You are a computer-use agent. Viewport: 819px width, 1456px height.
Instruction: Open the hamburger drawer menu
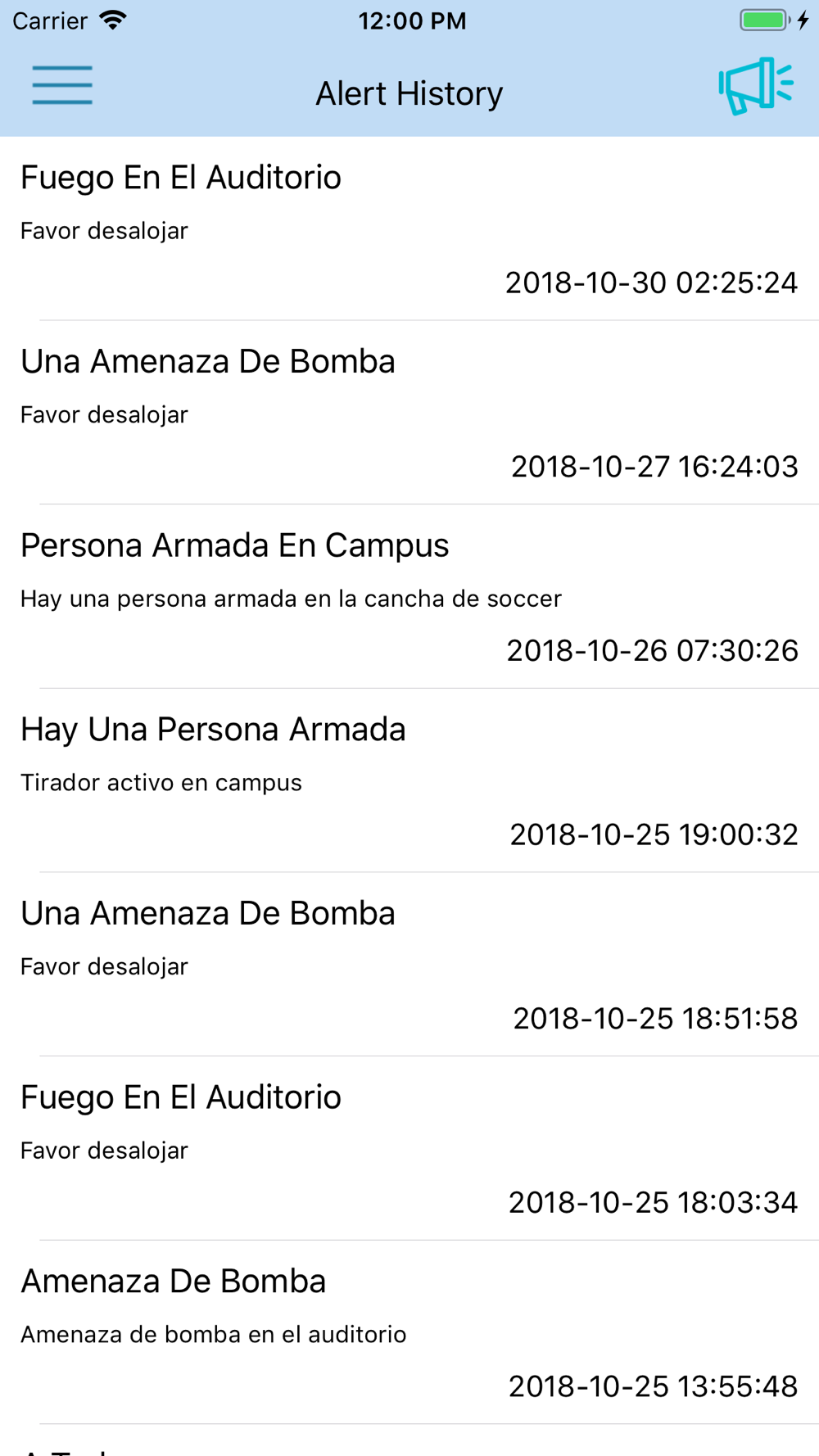point(62,85)
